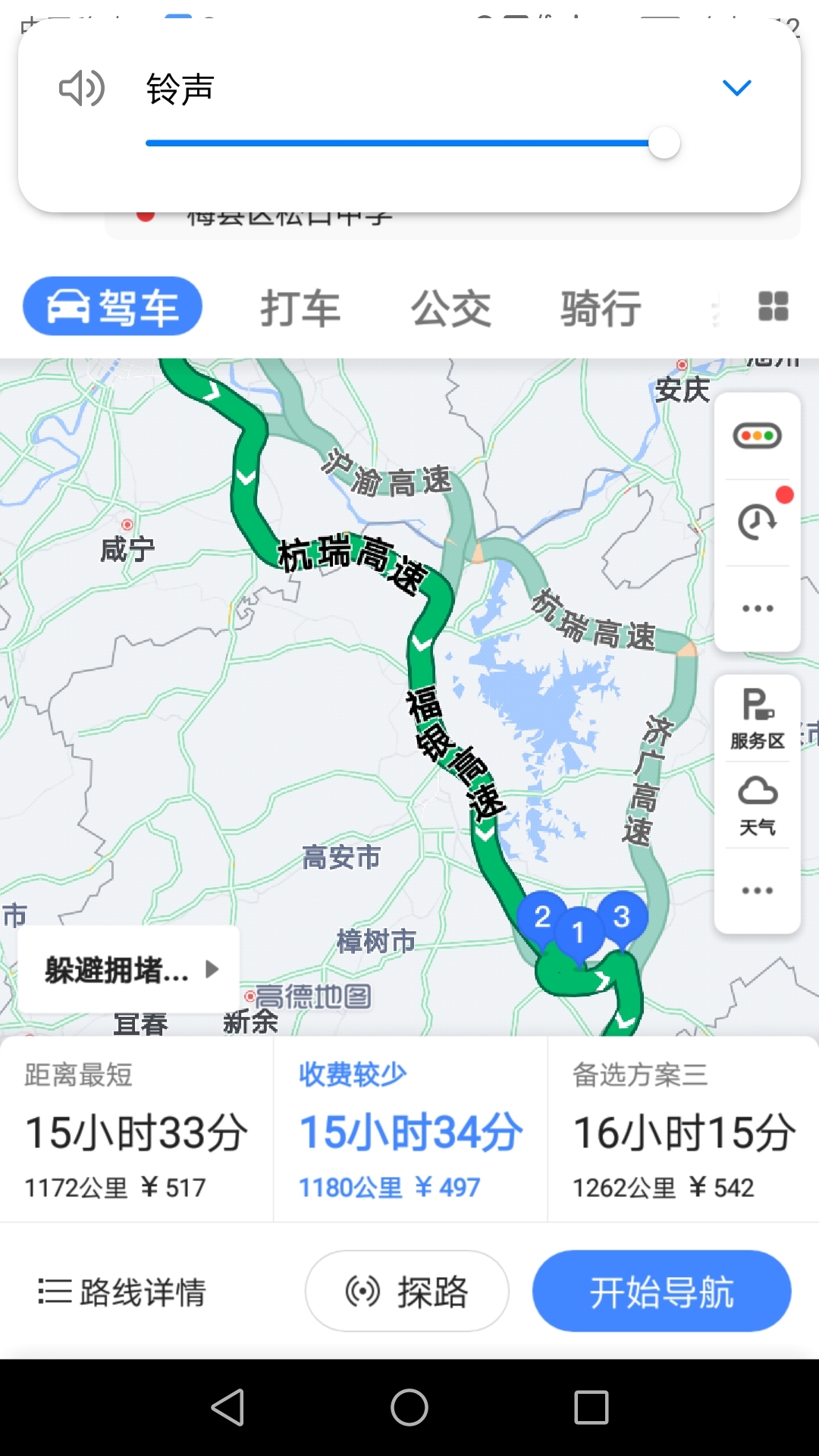819x1456 pixels.
Task: Open navigation history via clock icon
Action: (x=756, y=520)
